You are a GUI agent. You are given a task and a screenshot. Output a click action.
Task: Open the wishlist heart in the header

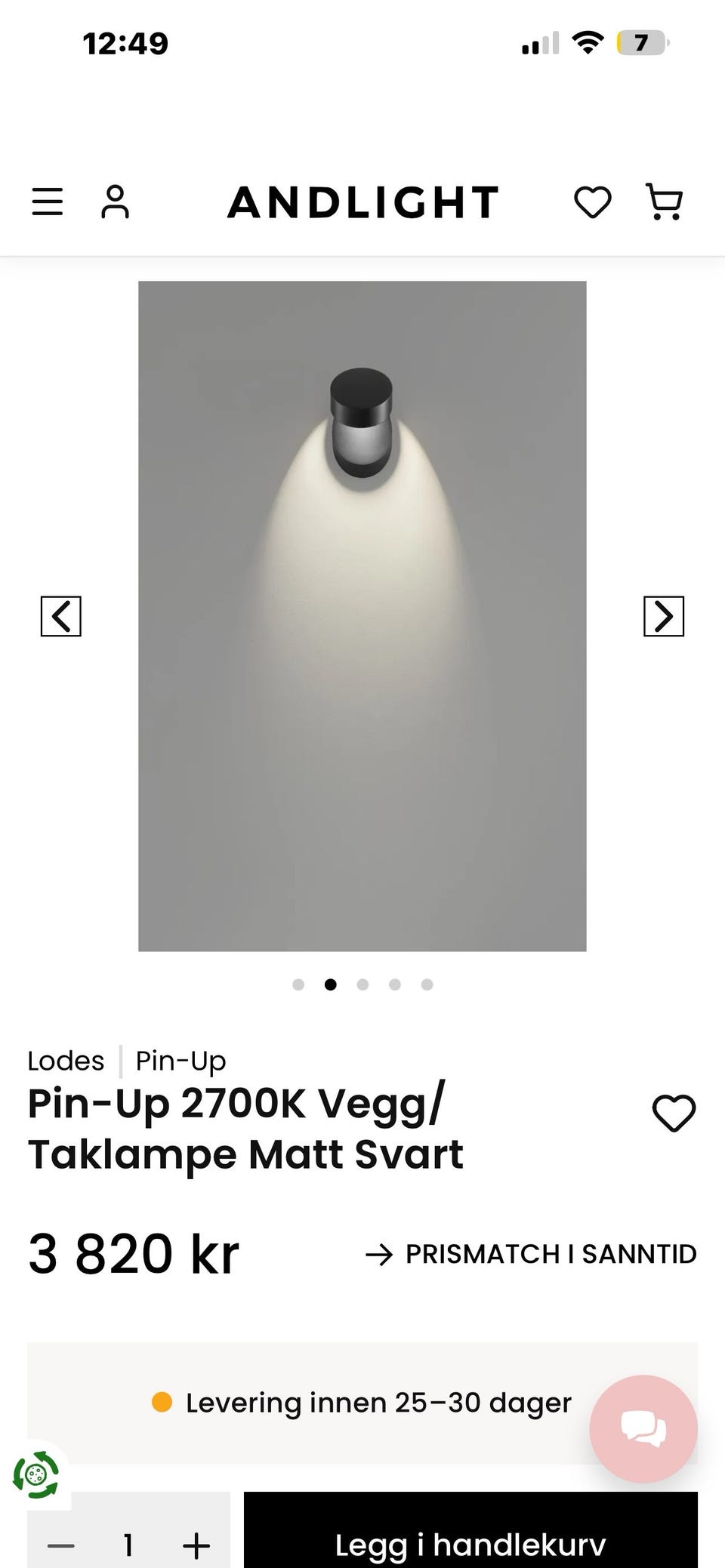tap(593, 202)
